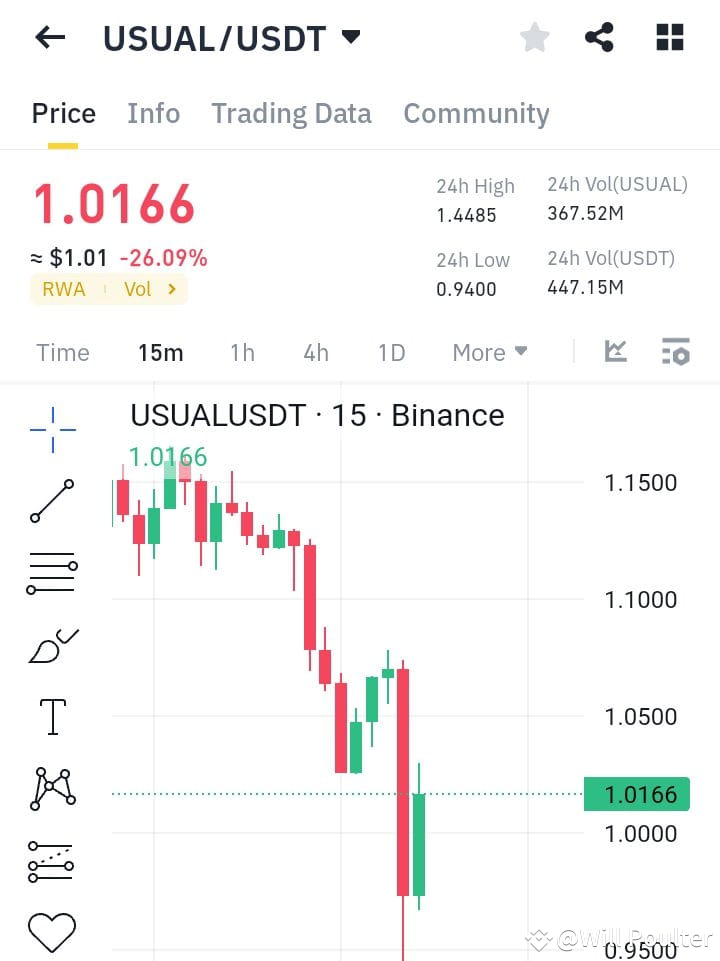Enable the 4h candle interval
This screenshot has width=720, height=961.
point(316,352)
